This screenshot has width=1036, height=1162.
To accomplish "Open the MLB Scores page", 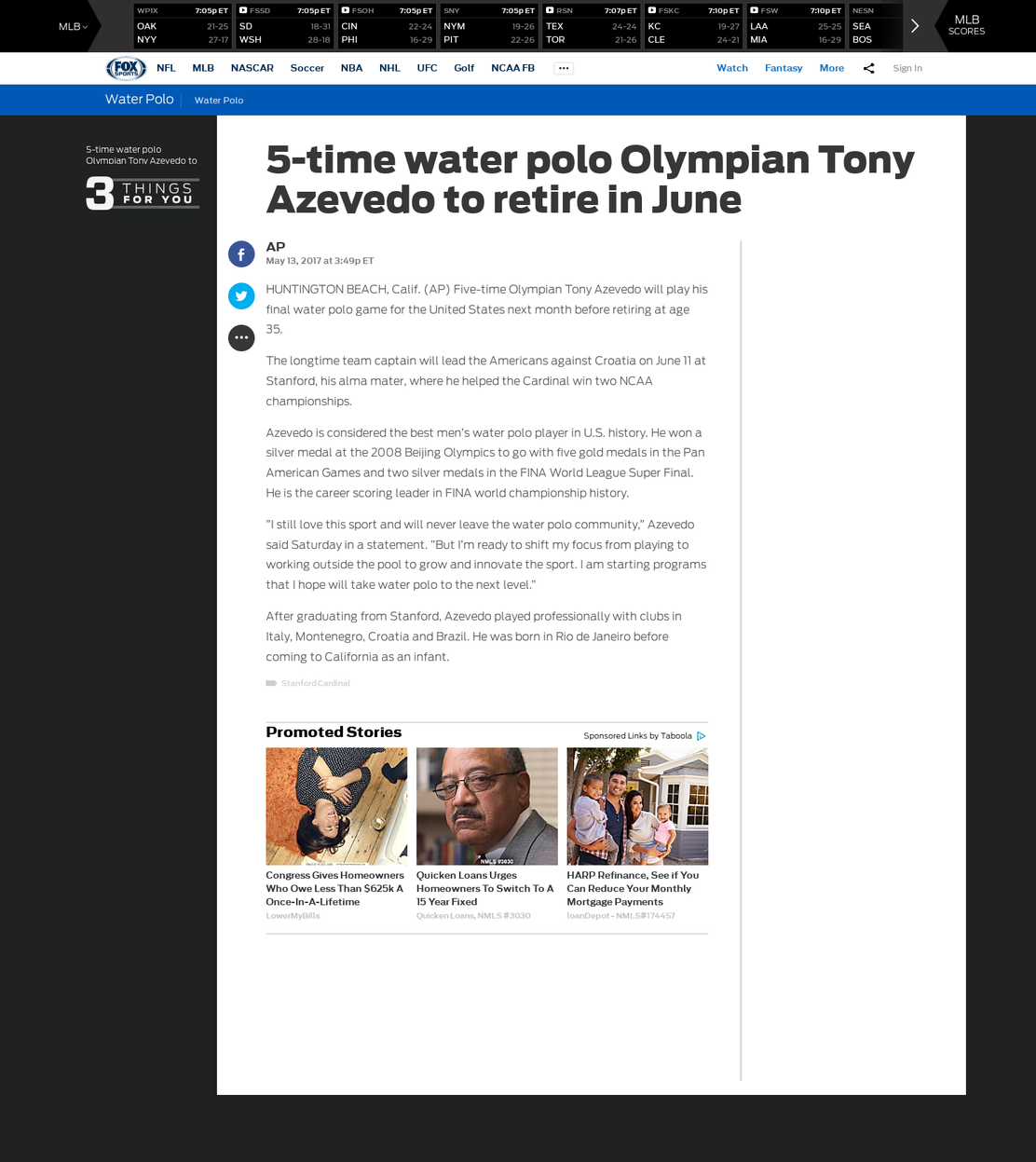I will pyautogui.click(x=966, y=25).
